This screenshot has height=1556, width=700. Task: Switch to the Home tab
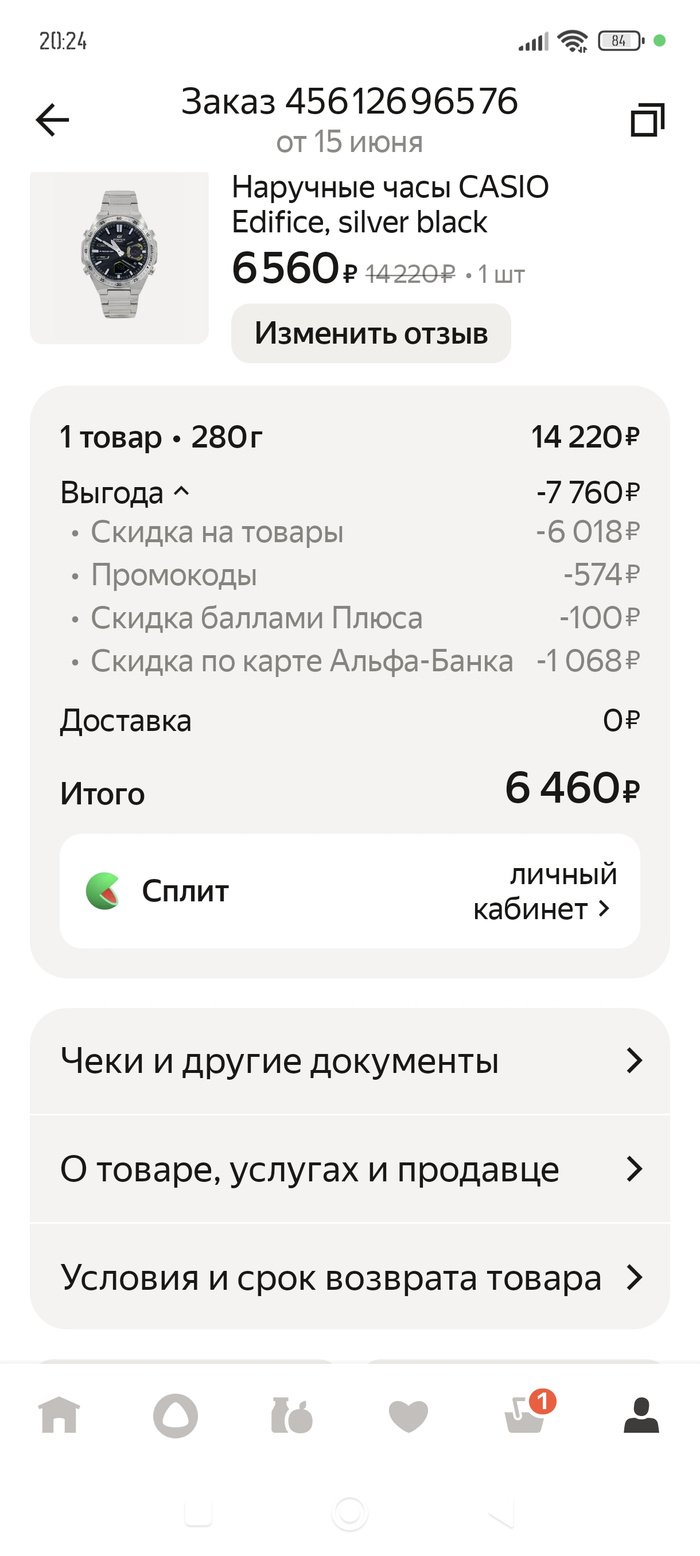click(59, 1416)
